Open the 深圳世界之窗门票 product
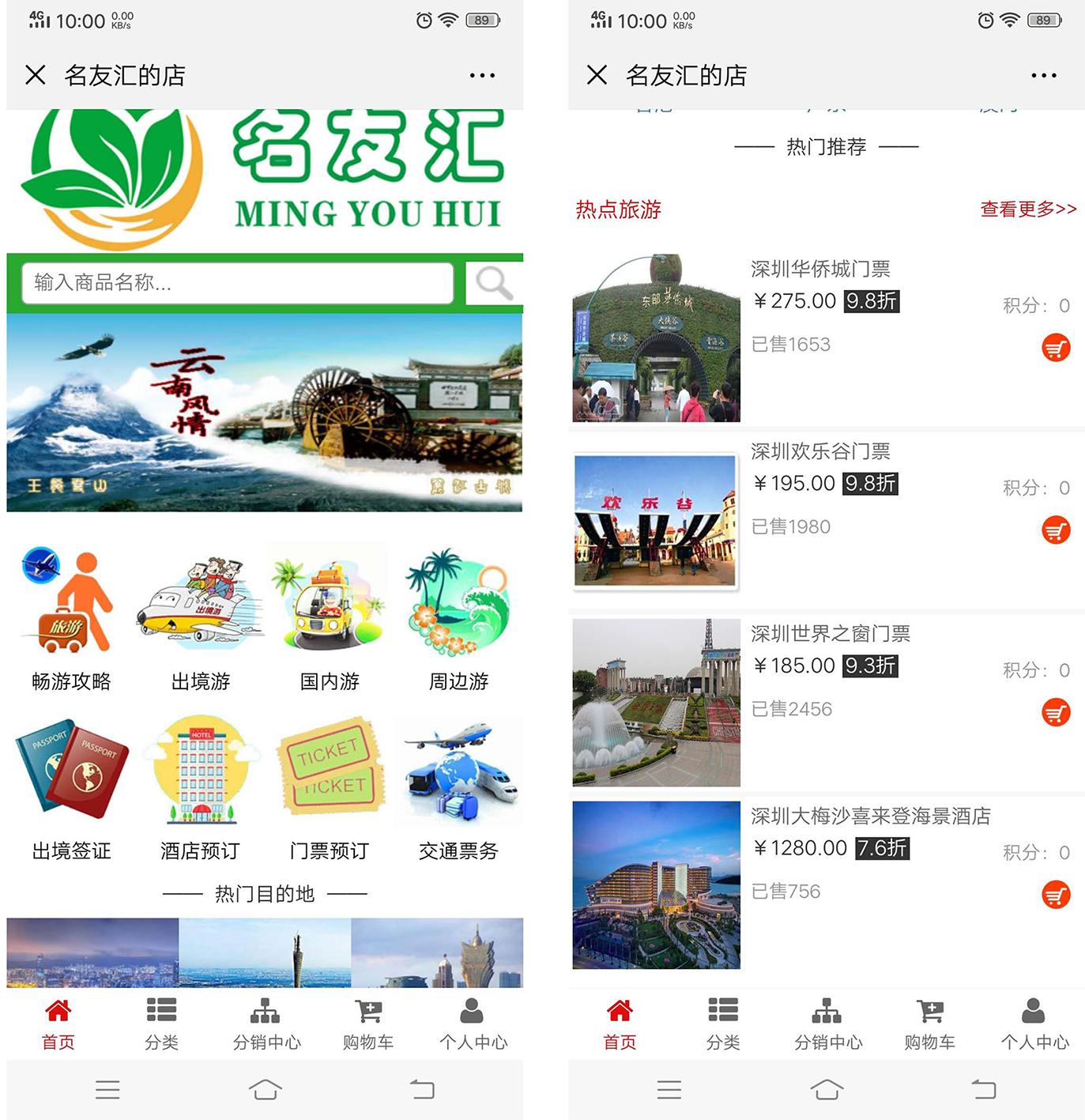This screenshot has height=1120, width=1085. [830, 634]
